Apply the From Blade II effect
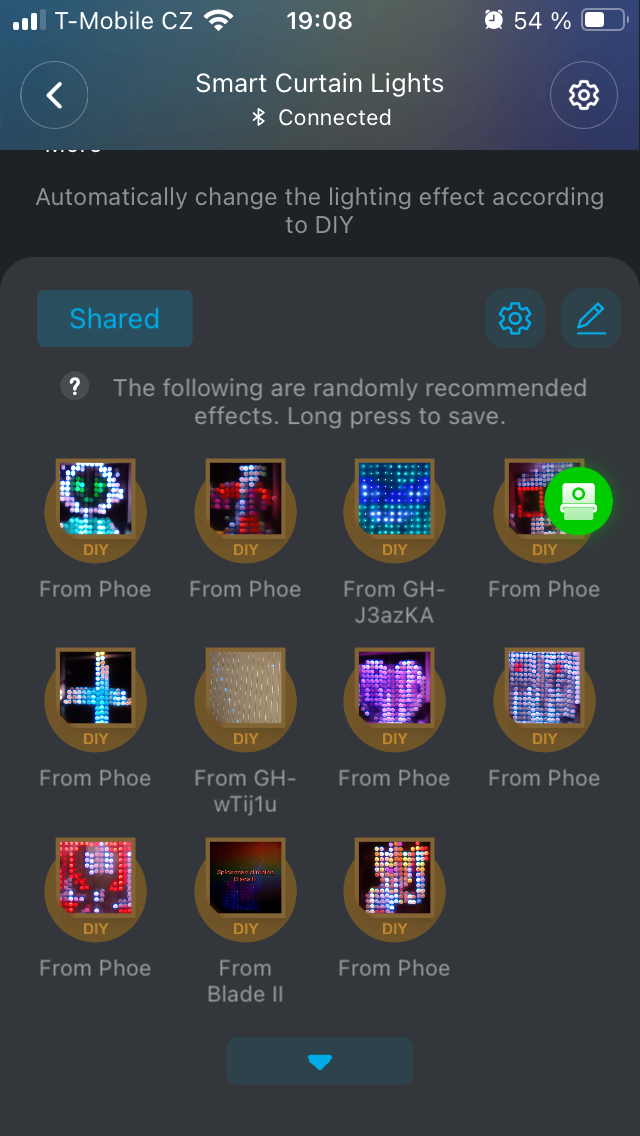The width and height of the screenshot is (640, 1136). pyautogui.click(x=245, y=889)
